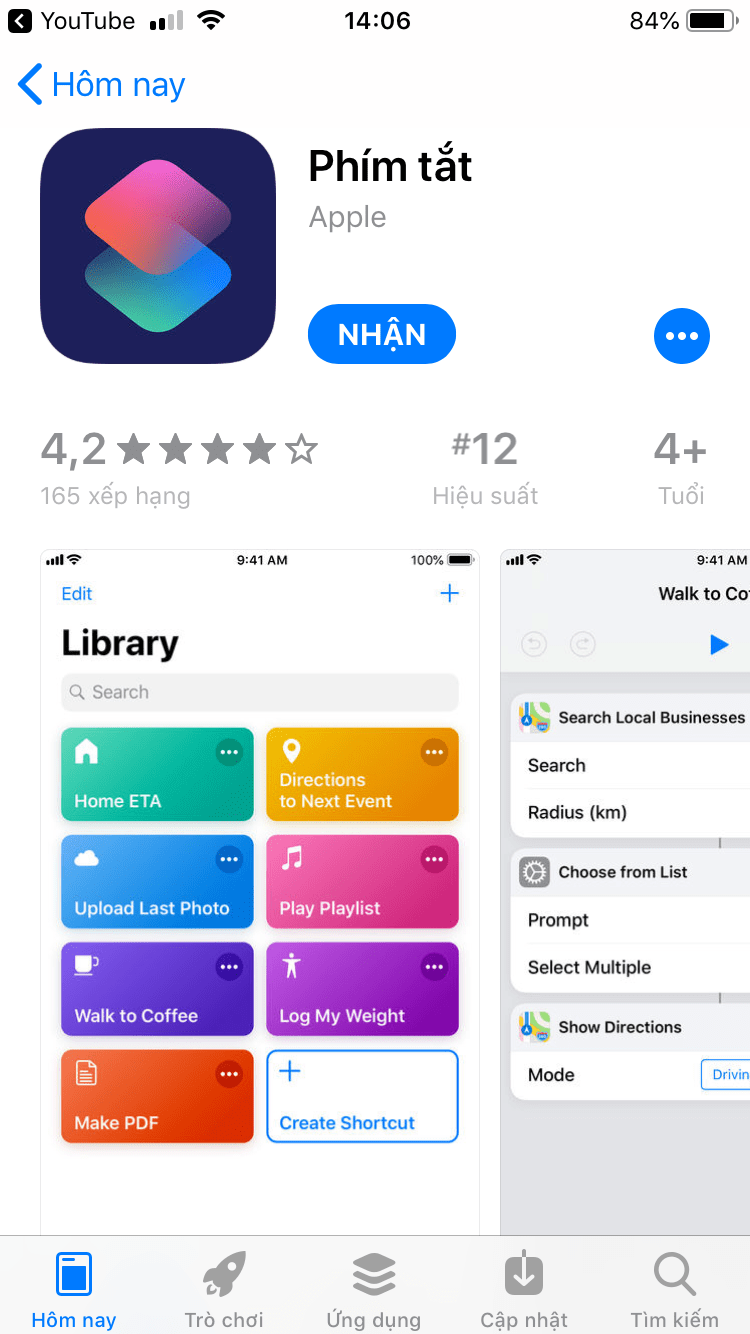Viewport: 750px width, 1334px height.
Task: Open the more options ellipsis button
Action: point(682,336)
